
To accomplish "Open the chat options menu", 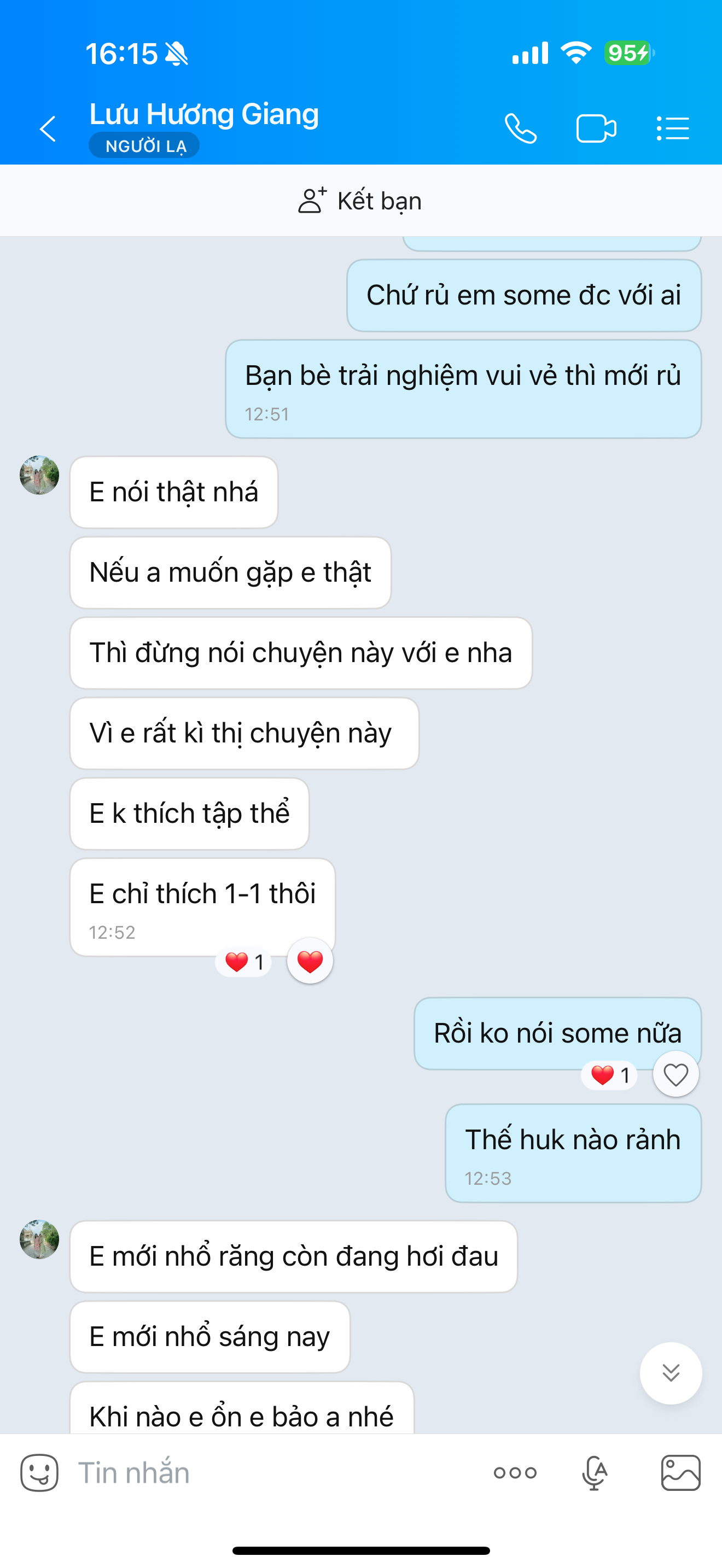I will pyautogui.click(x=673, y=128).
